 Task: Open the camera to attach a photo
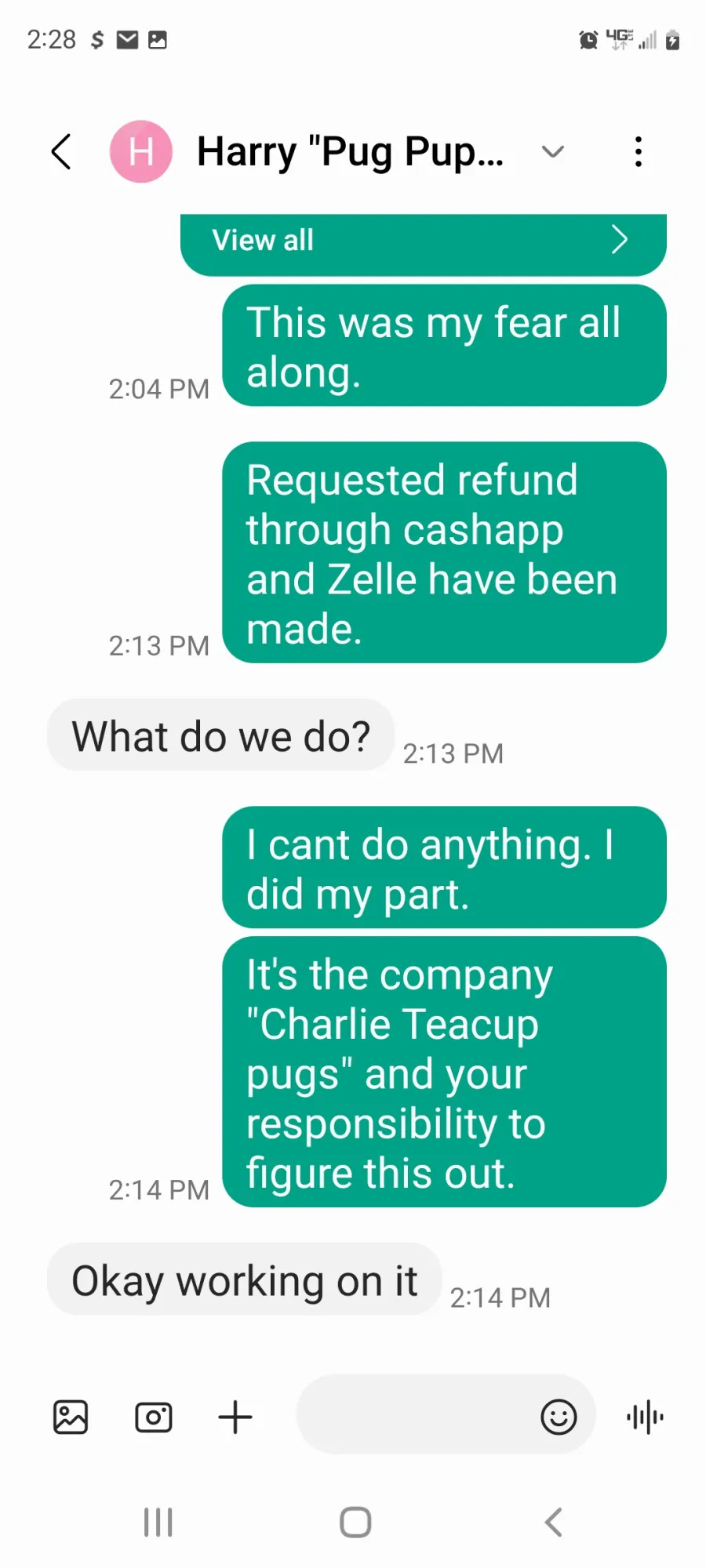point(154,1417)
